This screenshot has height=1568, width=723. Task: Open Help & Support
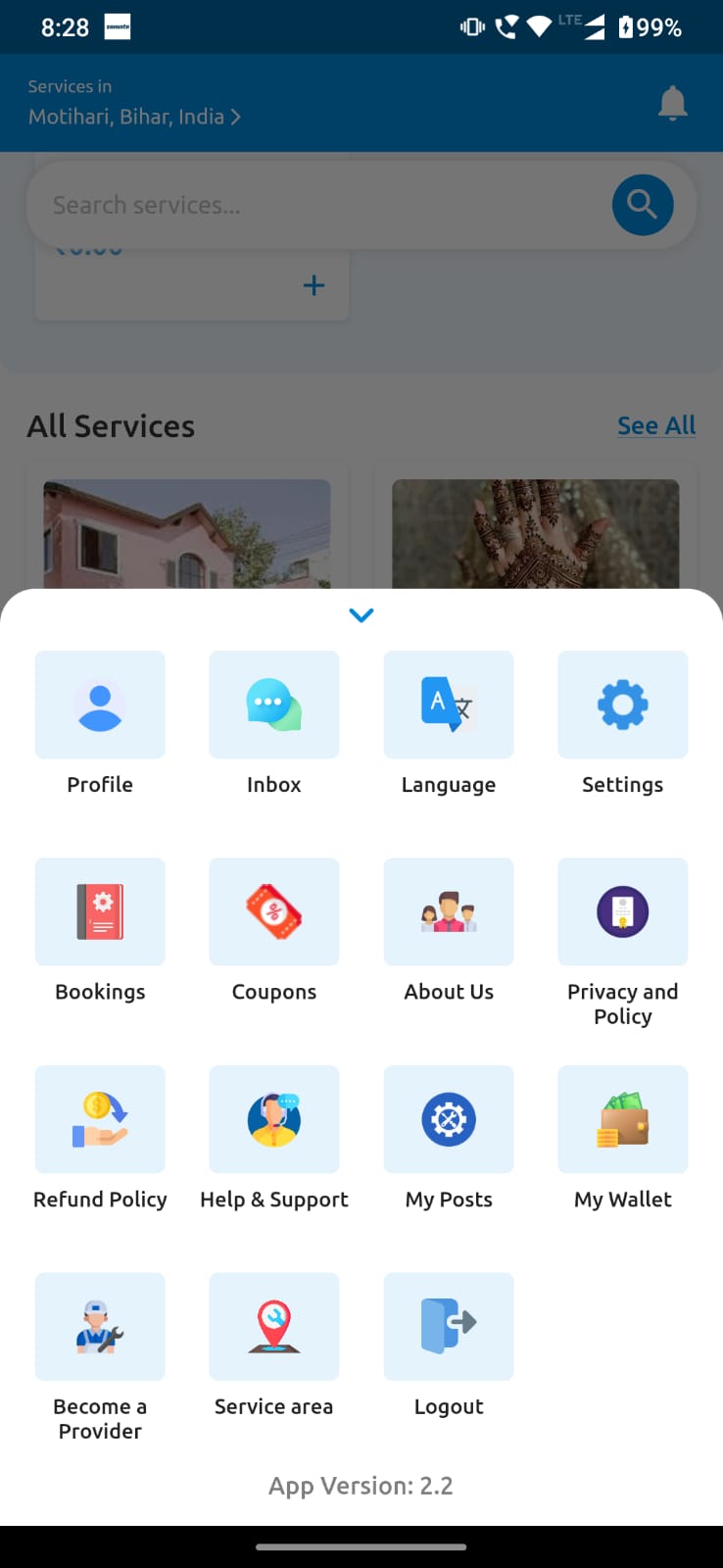(x=274, y=1120)
